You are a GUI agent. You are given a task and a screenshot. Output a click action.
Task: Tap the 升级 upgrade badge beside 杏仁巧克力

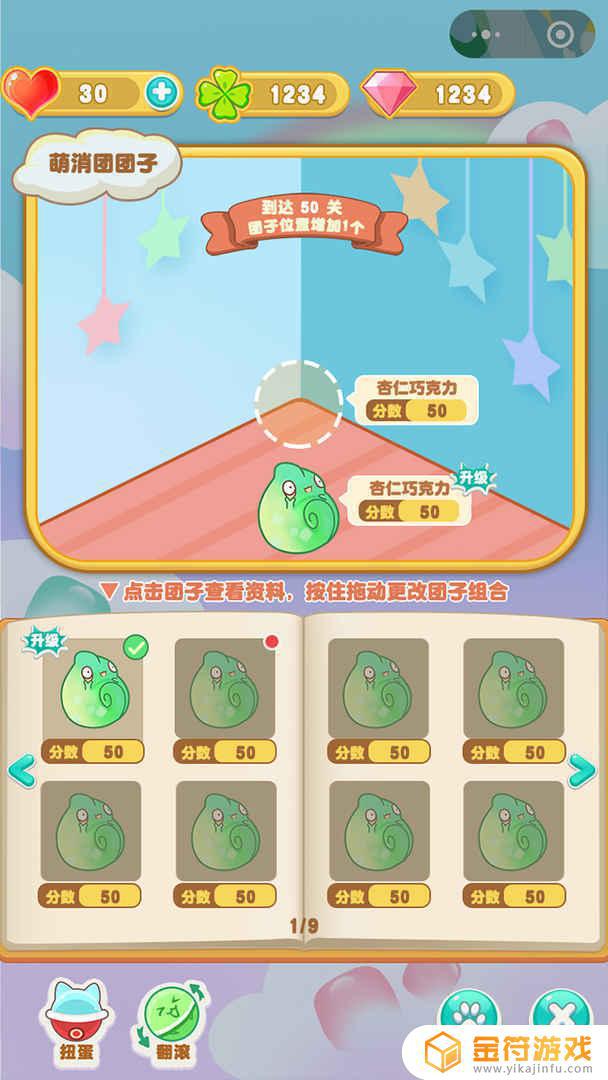(474, 478)
